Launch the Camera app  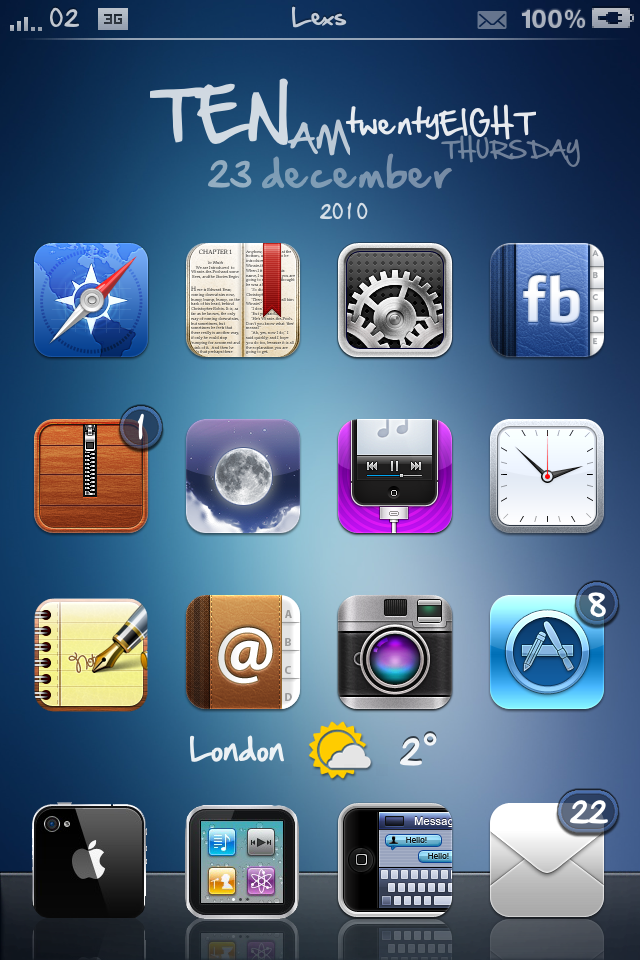point(395,653)
